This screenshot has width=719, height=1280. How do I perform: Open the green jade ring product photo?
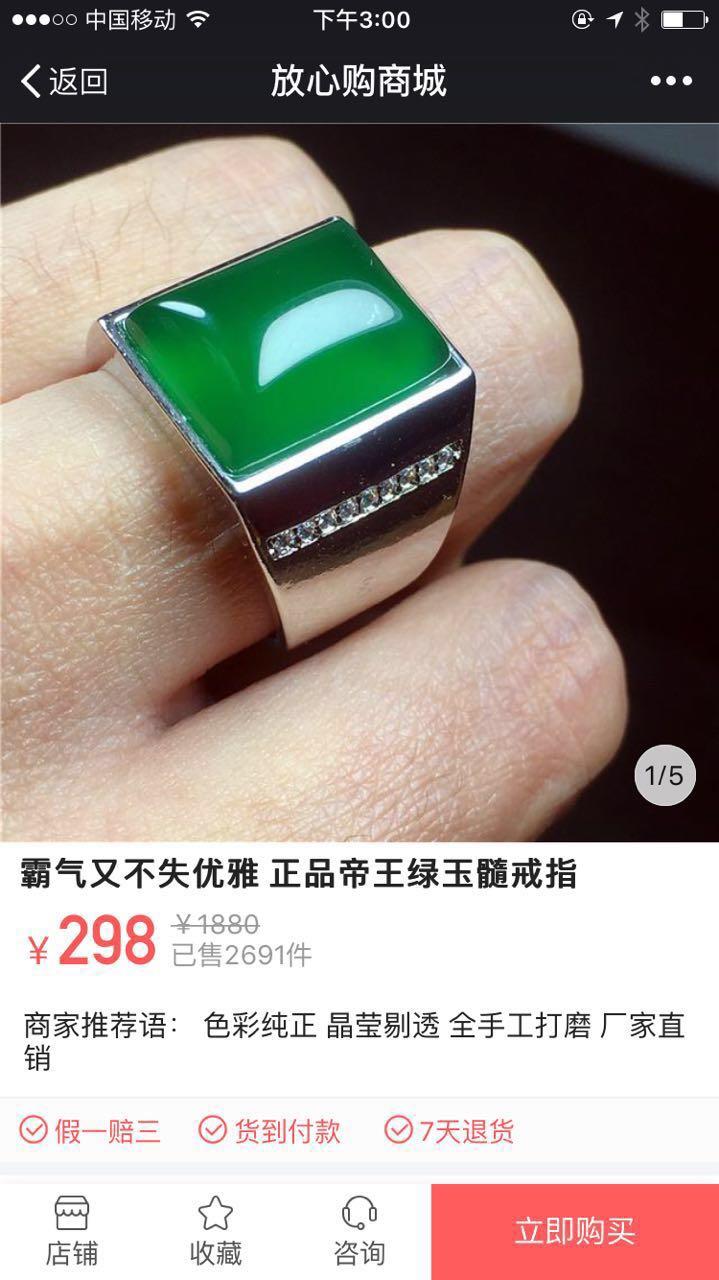[x=359, y=482]
